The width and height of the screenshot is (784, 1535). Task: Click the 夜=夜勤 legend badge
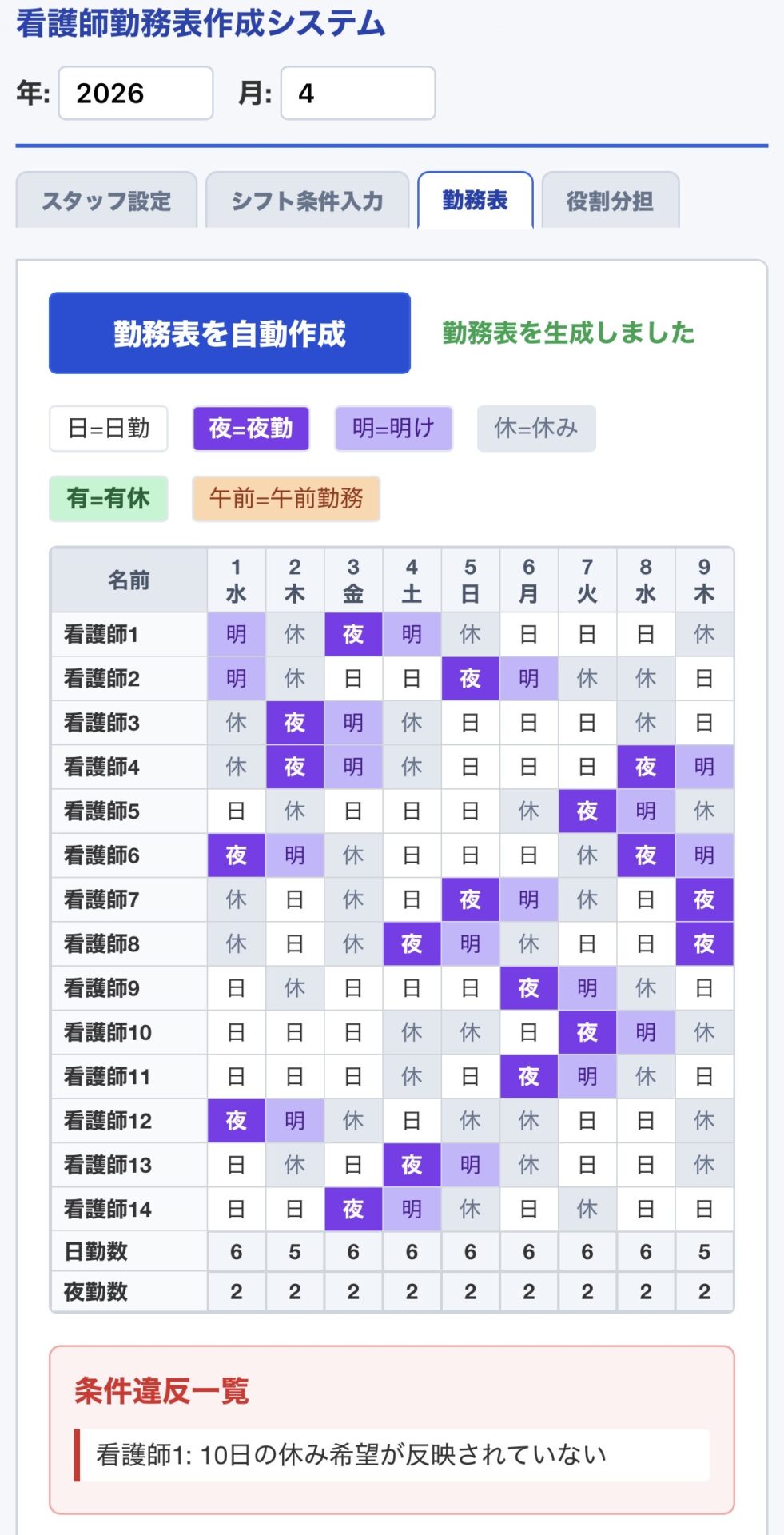point(250,429)
